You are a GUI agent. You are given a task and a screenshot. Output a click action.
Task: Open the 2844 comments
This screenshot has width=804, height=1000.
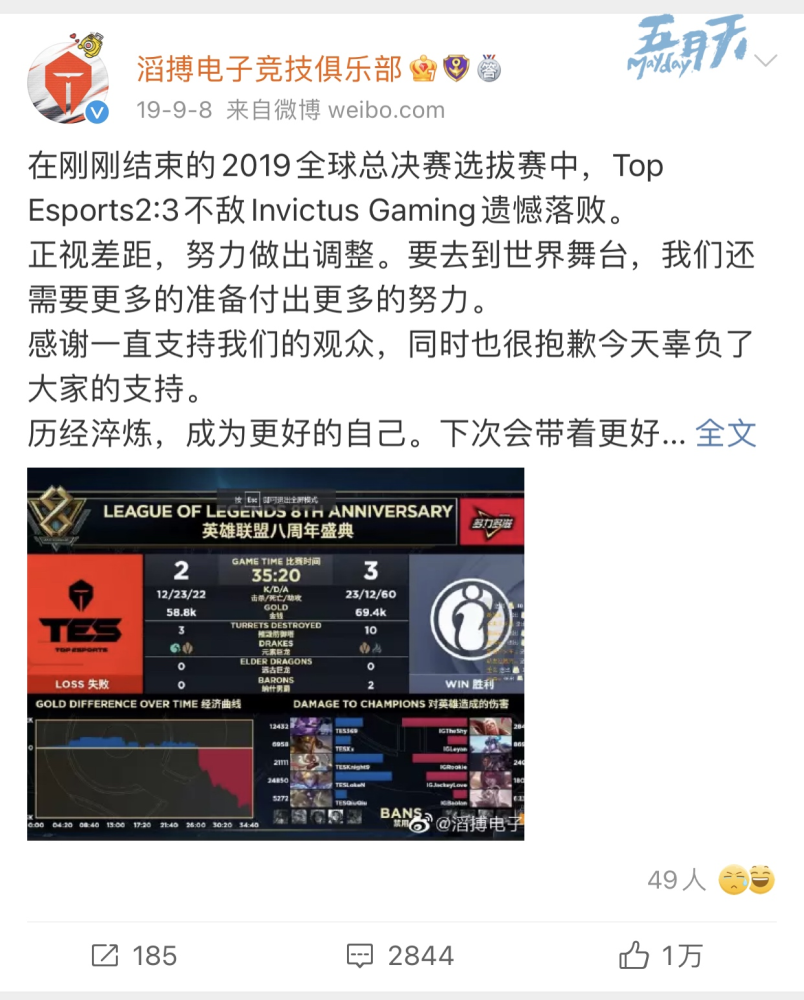point(401,955)
